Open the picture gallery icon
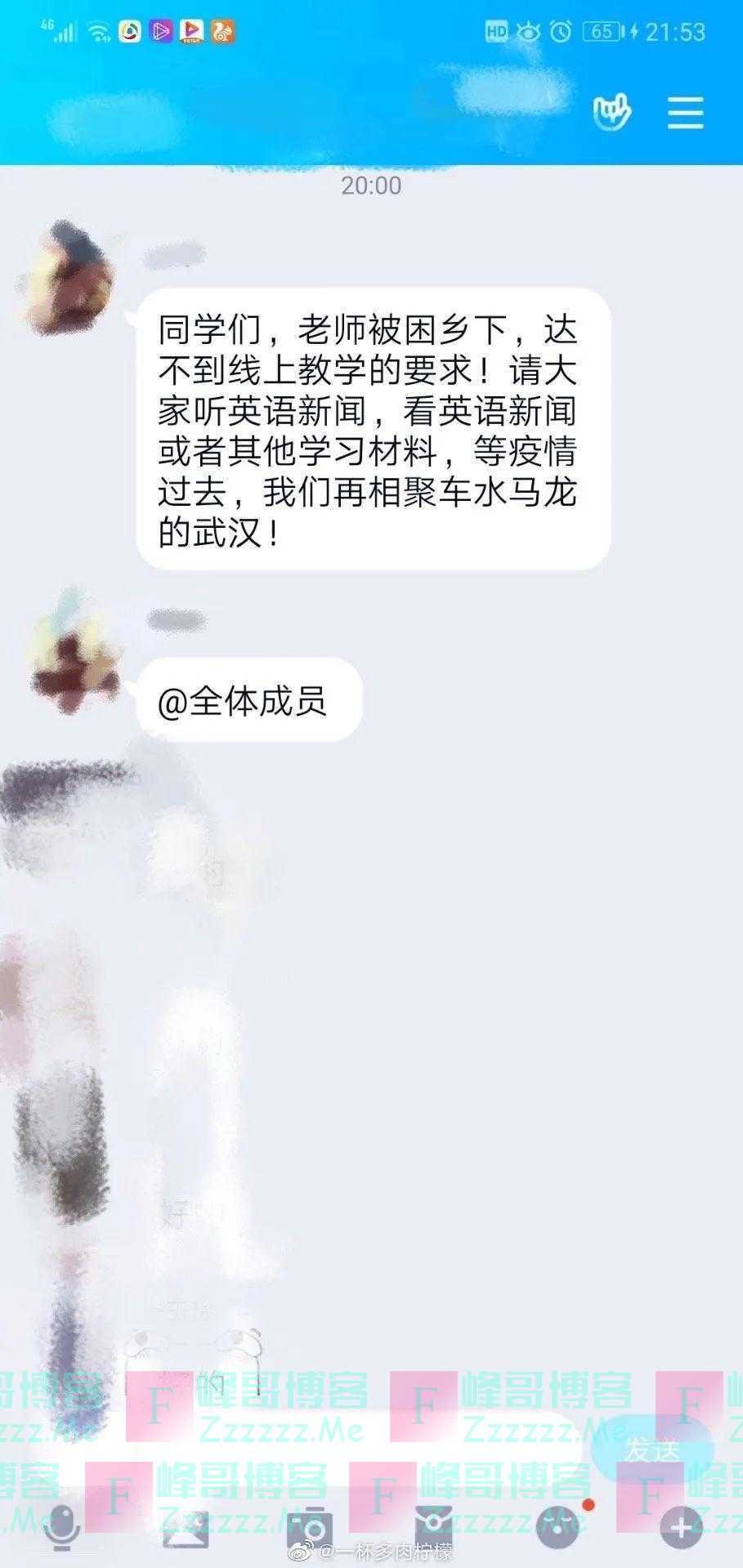The width and height of the screenshot is (743, 1568). tap(186, 1526)
